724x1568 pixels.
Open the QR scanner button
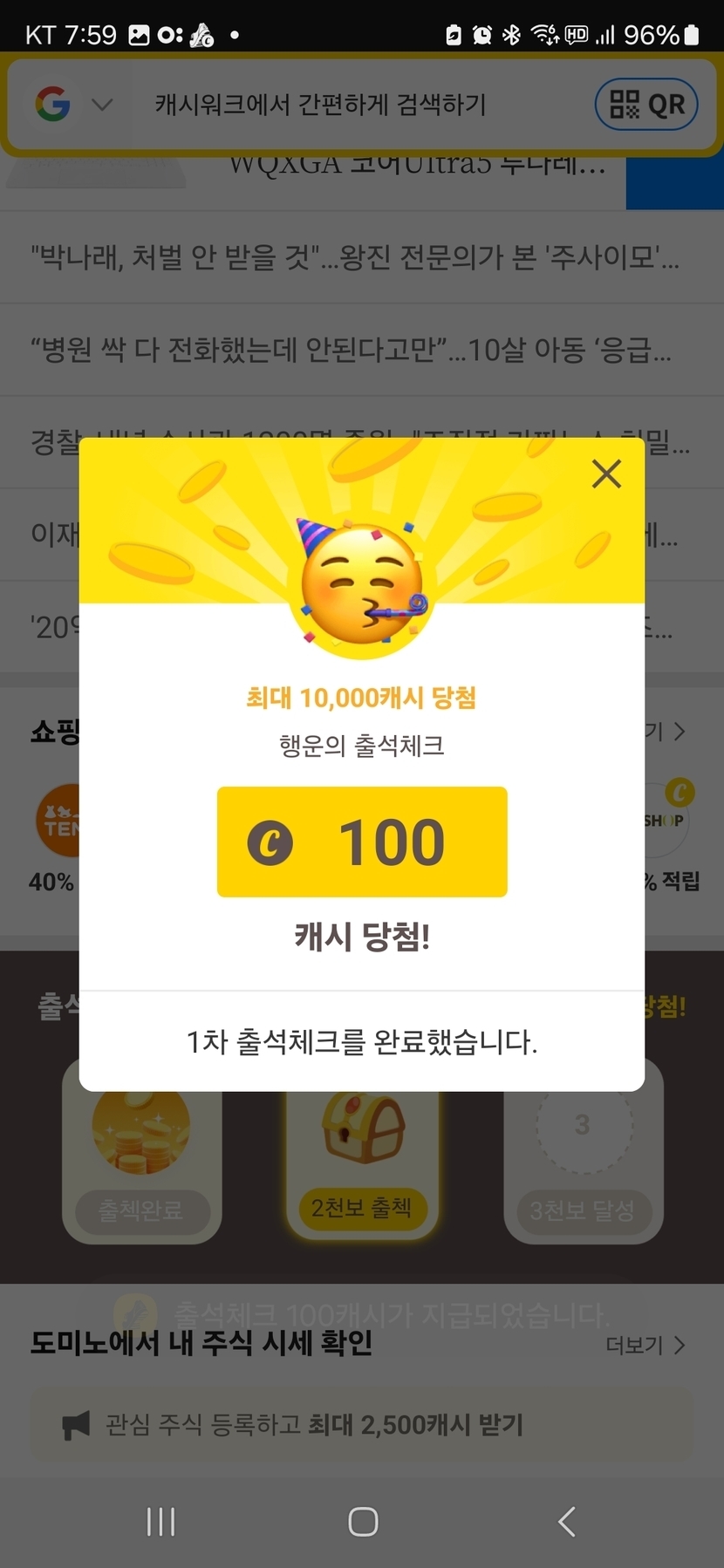click(646, 105)
